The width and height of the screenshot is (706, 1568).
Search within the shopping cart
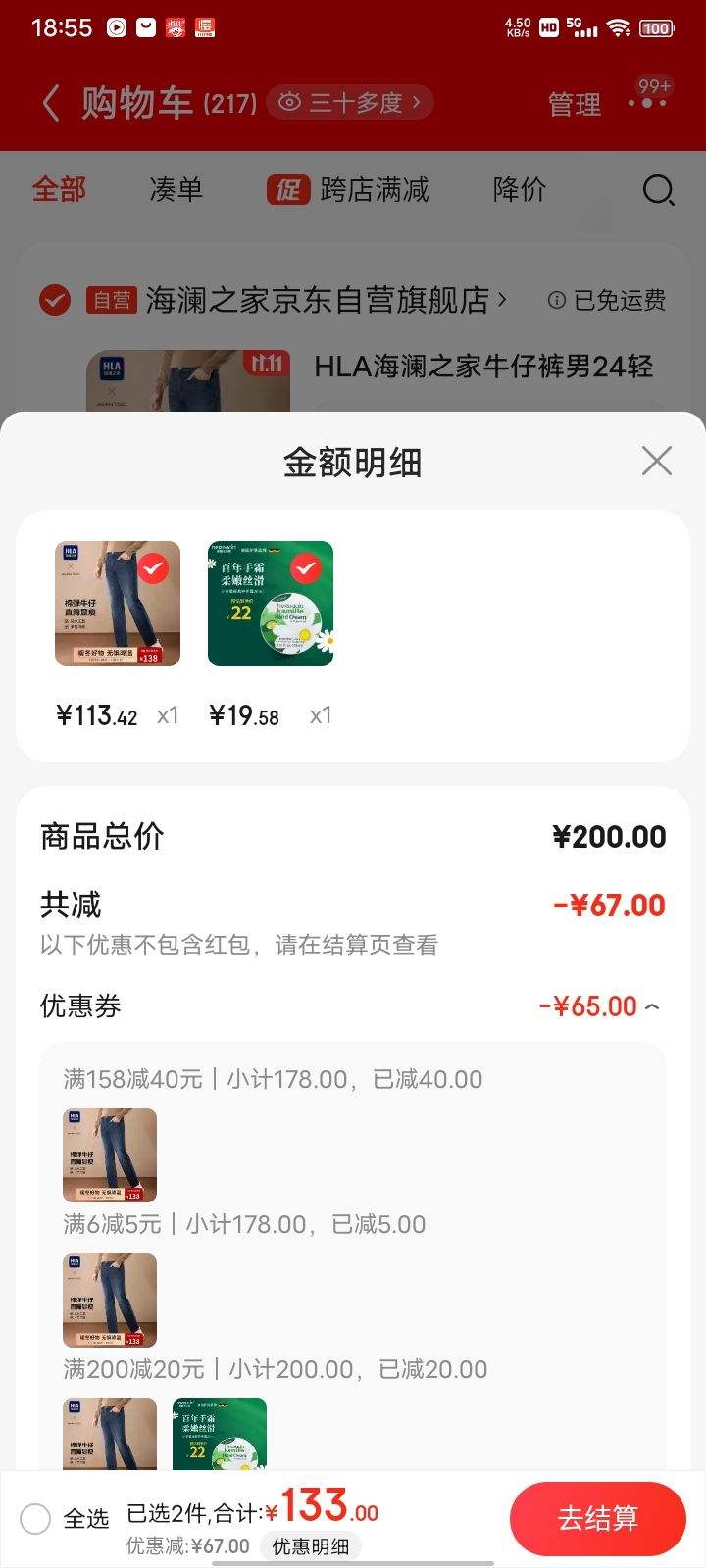pos(658,190)
